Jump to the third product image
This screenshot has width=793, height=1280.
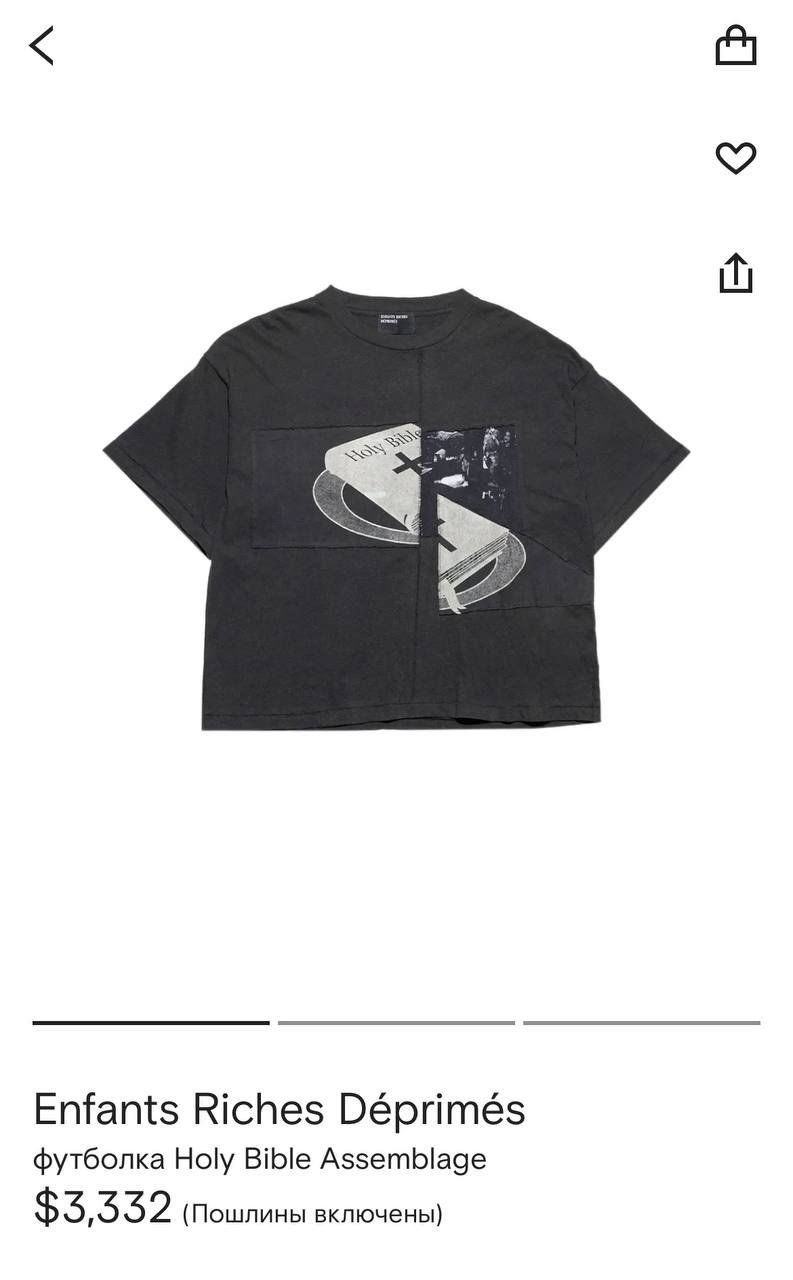click(x=641, y=1023)
